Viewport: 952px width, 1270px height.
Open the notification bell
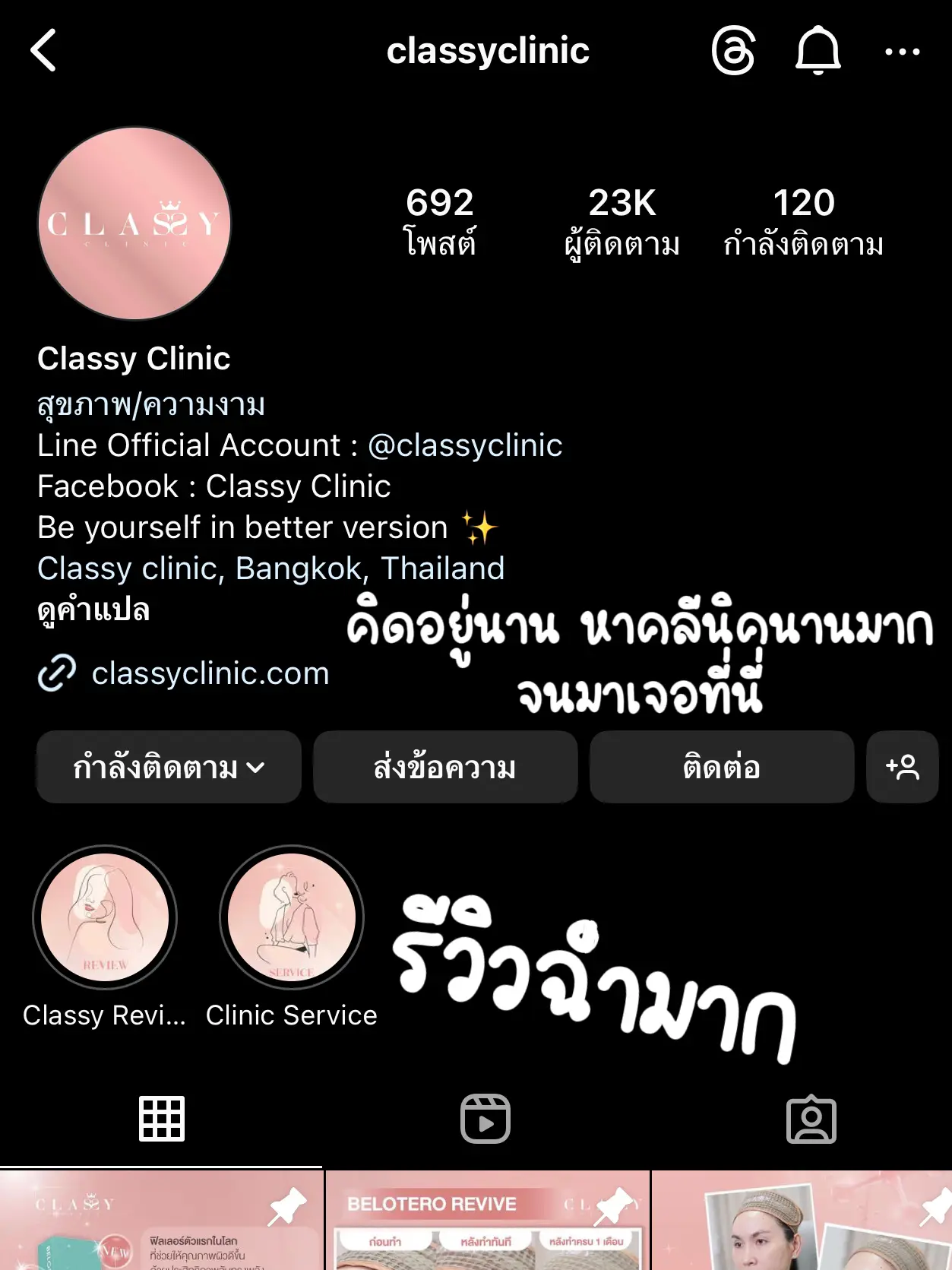(818, 51)
